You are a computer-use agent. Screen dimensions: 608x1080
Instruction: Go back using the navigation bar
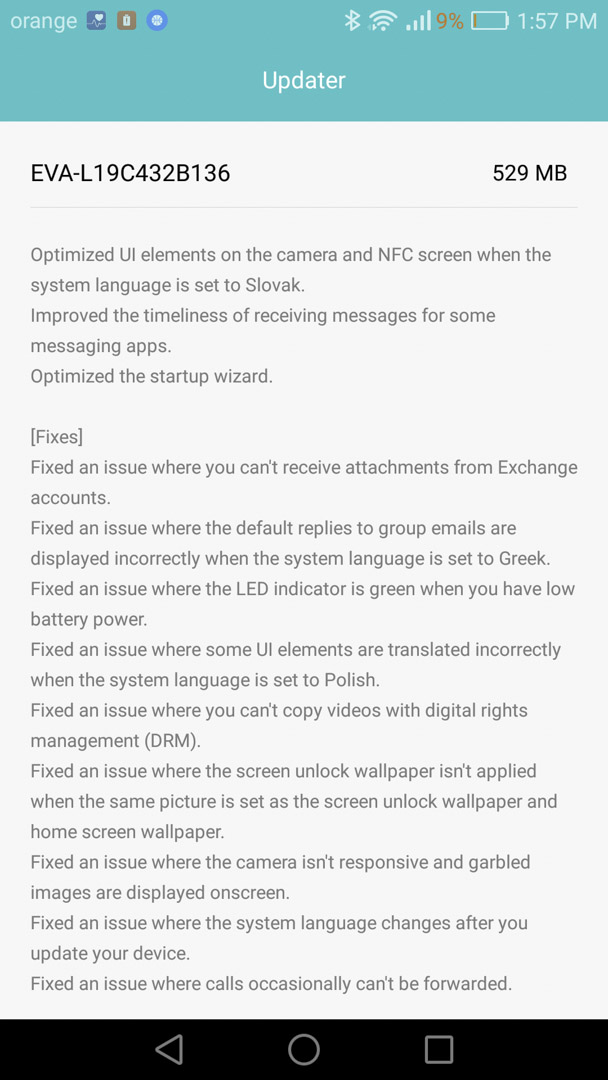click(169, 1050)
